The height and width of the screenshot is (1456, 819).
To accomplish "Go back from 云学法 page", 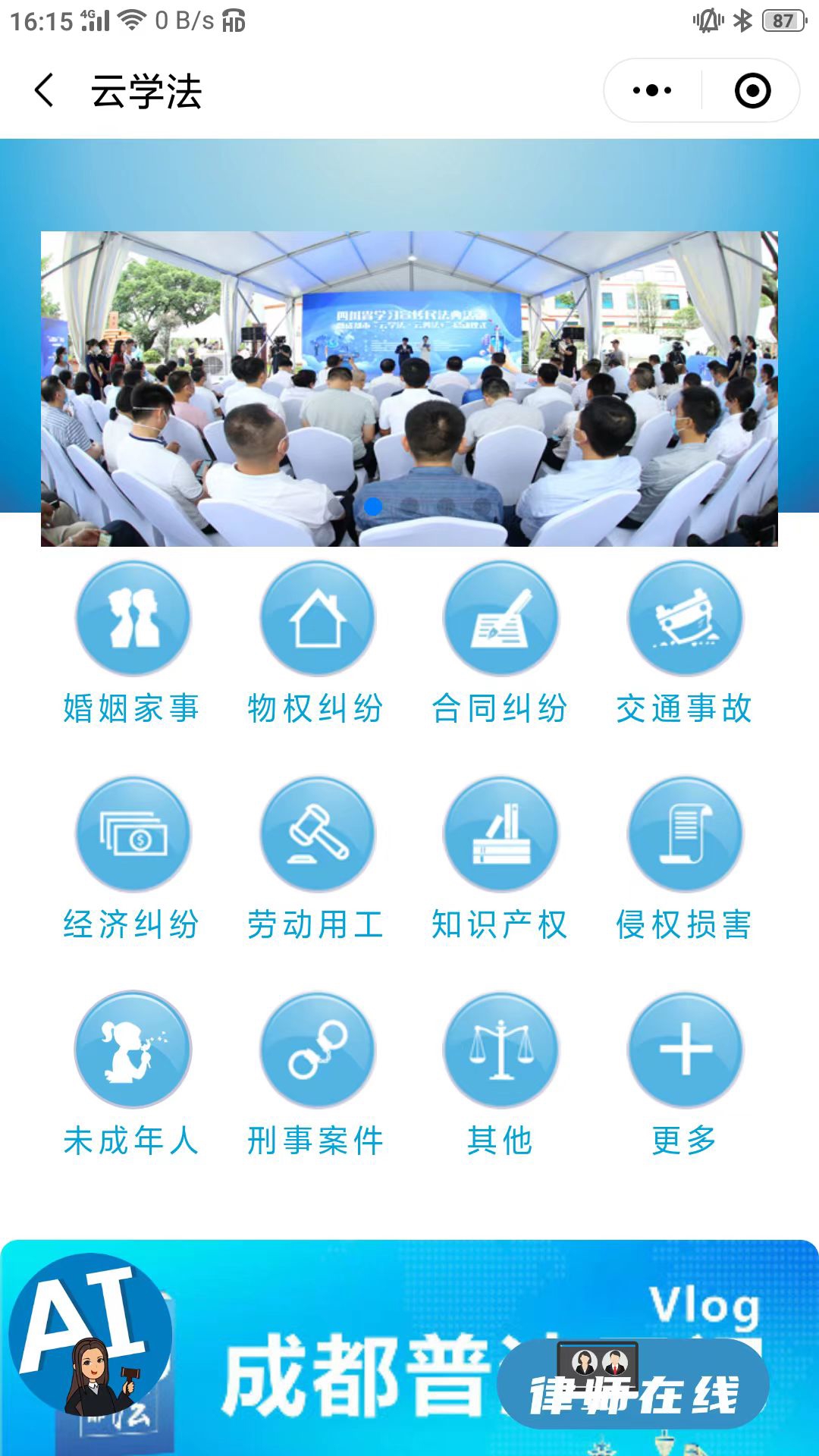I will [44, 91].
